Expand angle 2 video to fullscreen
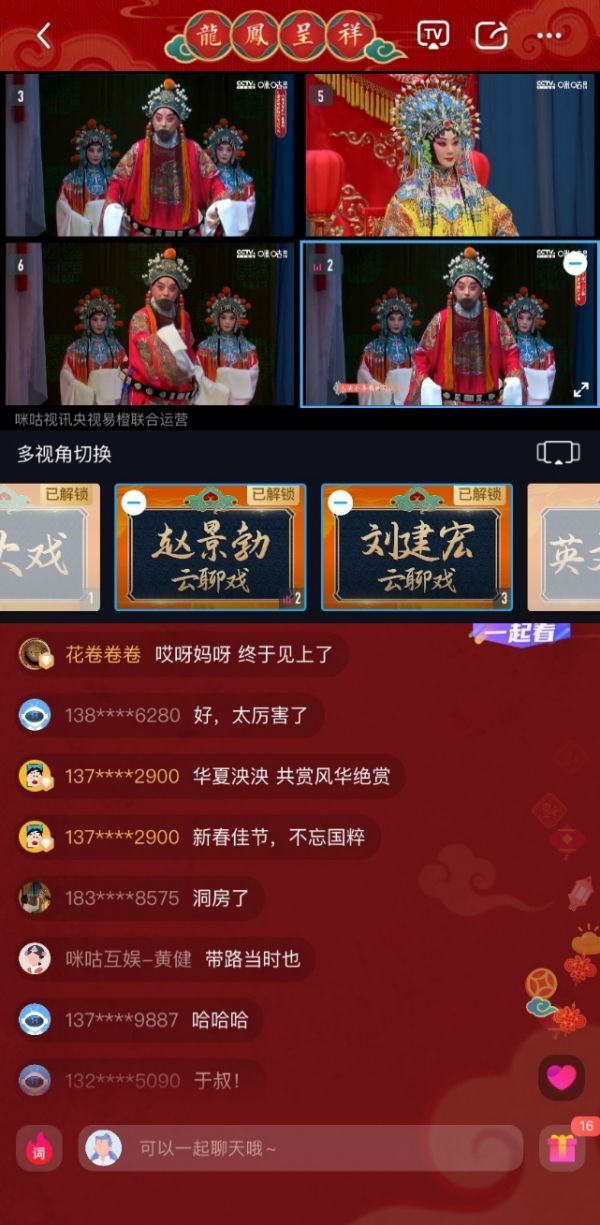Screen dimensions: 600x1225 (581, 390)
